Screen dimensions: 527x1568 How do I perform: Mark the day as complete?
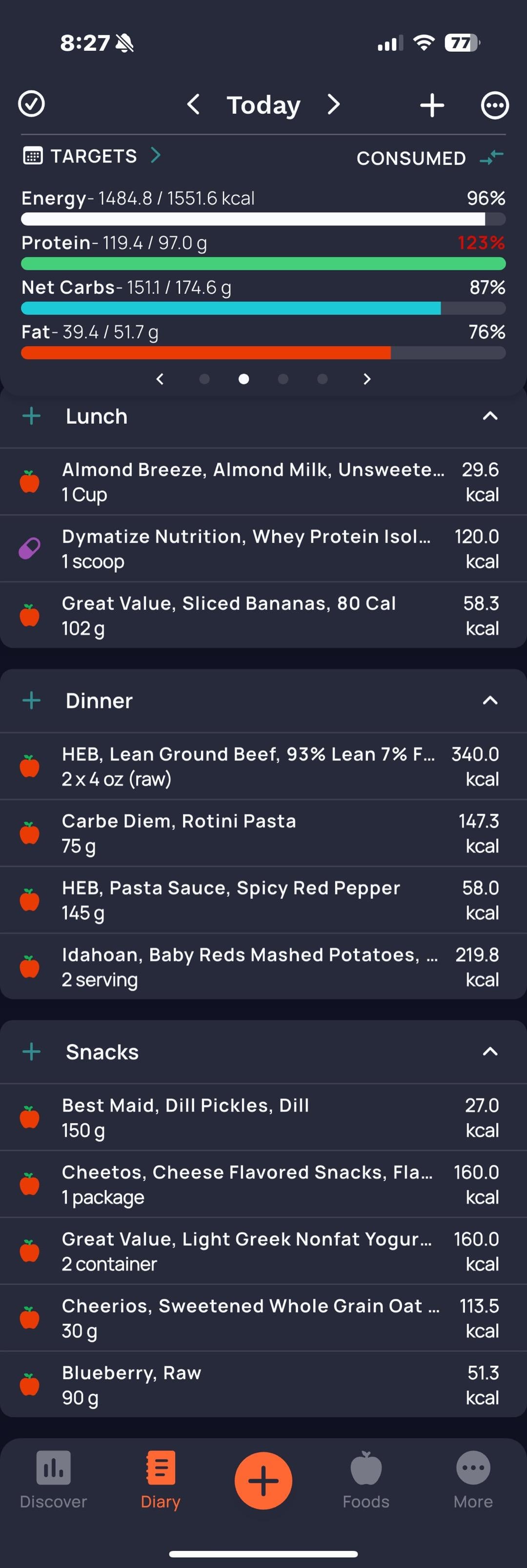click(32, 104)
